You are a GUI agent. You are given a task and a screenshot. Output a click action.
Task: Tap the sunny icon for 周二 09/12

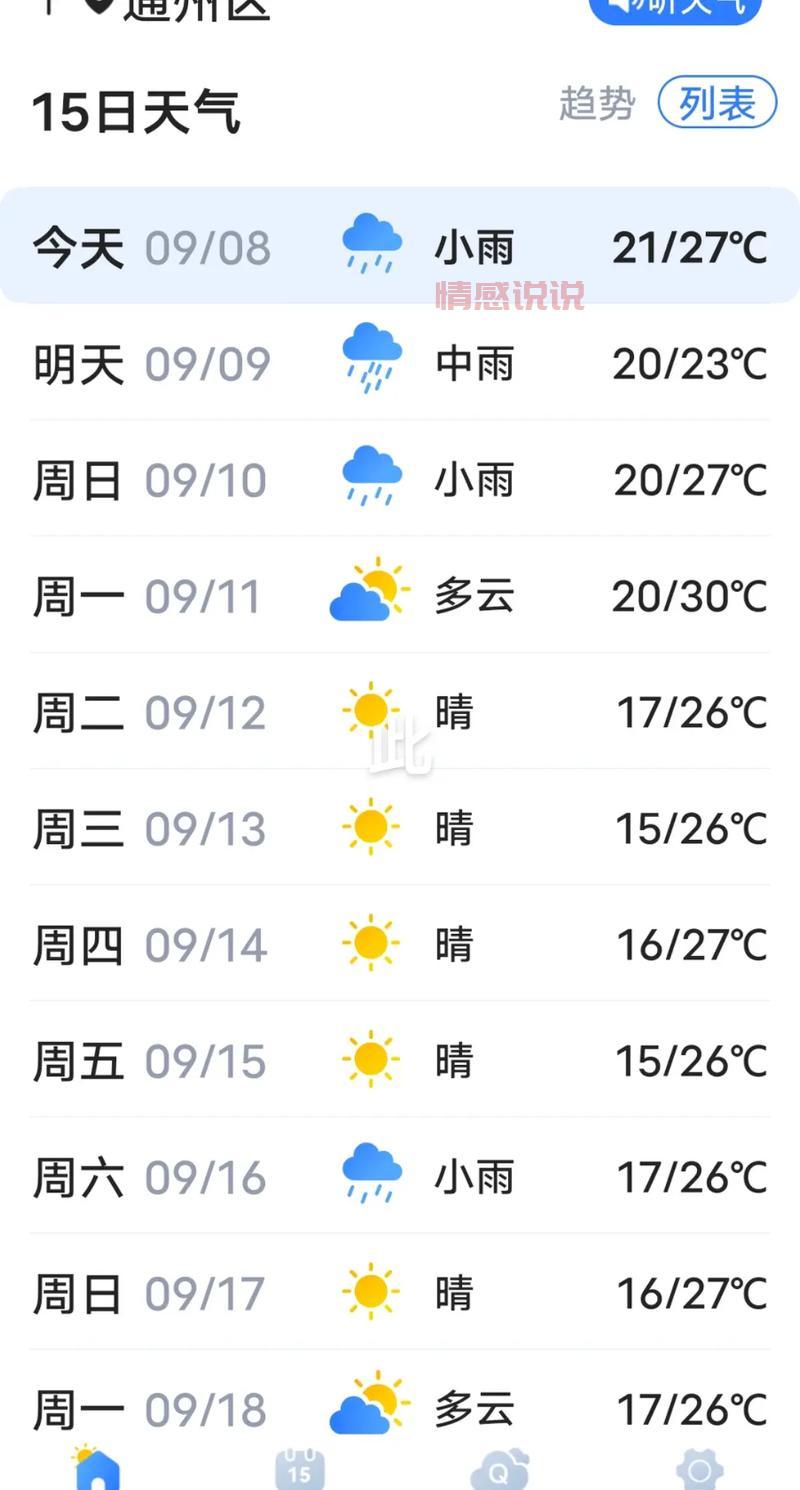coord(371,710)
